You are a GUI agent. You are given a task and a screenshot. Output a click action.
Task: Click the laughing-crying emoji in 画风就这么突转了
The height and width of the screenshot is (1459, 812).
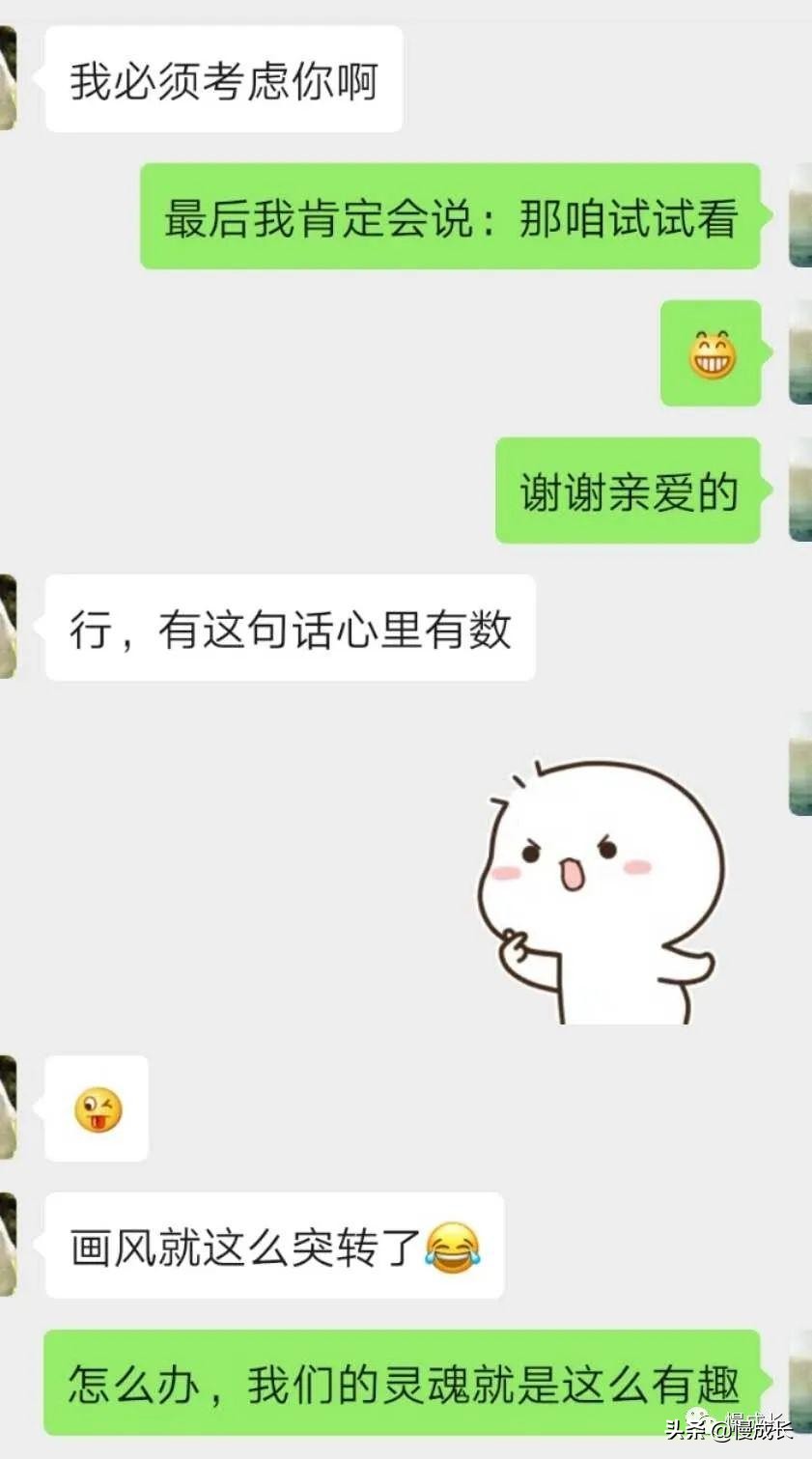pyautogui.click(x=452, y=1247)
